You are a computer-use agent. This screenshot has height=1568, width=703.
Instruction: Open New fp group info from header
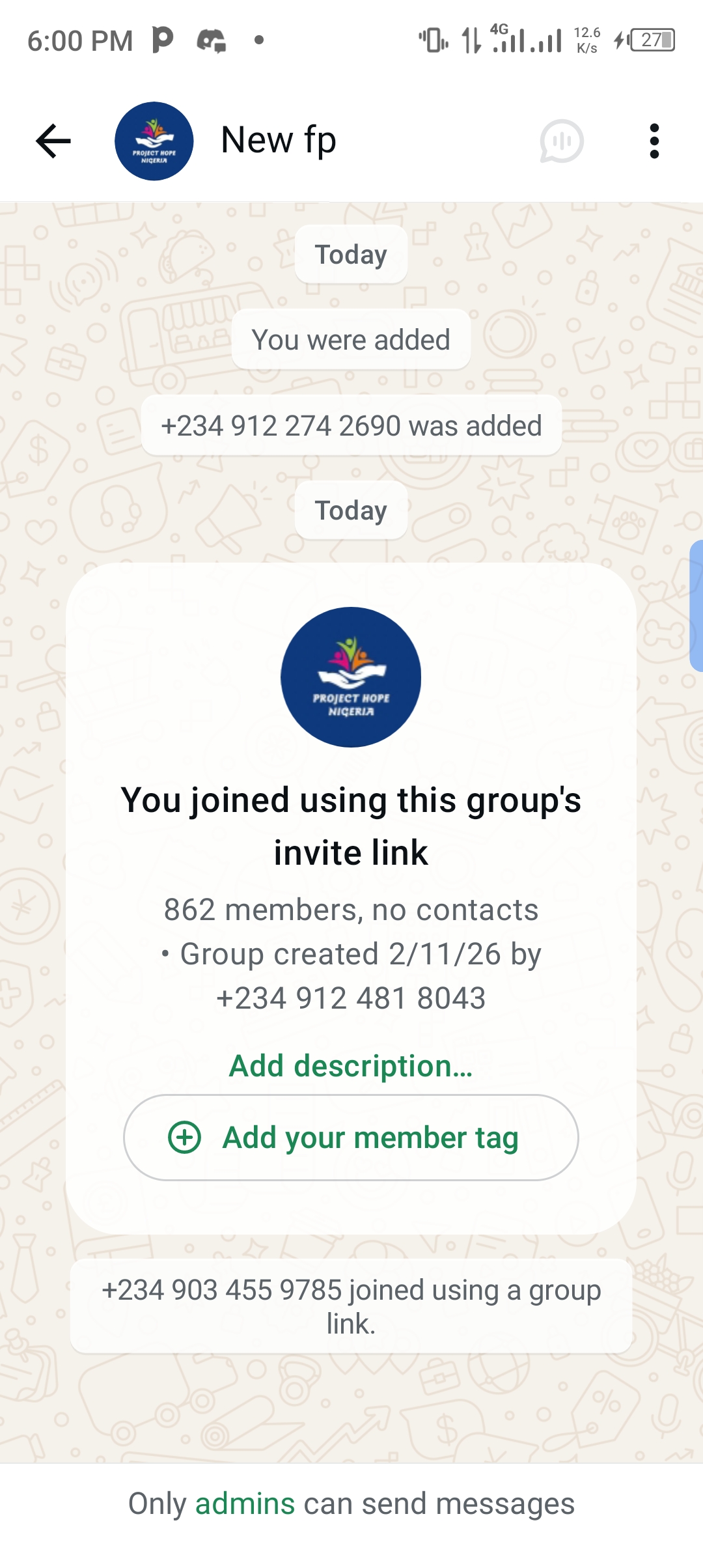click(x=279, y=141)
